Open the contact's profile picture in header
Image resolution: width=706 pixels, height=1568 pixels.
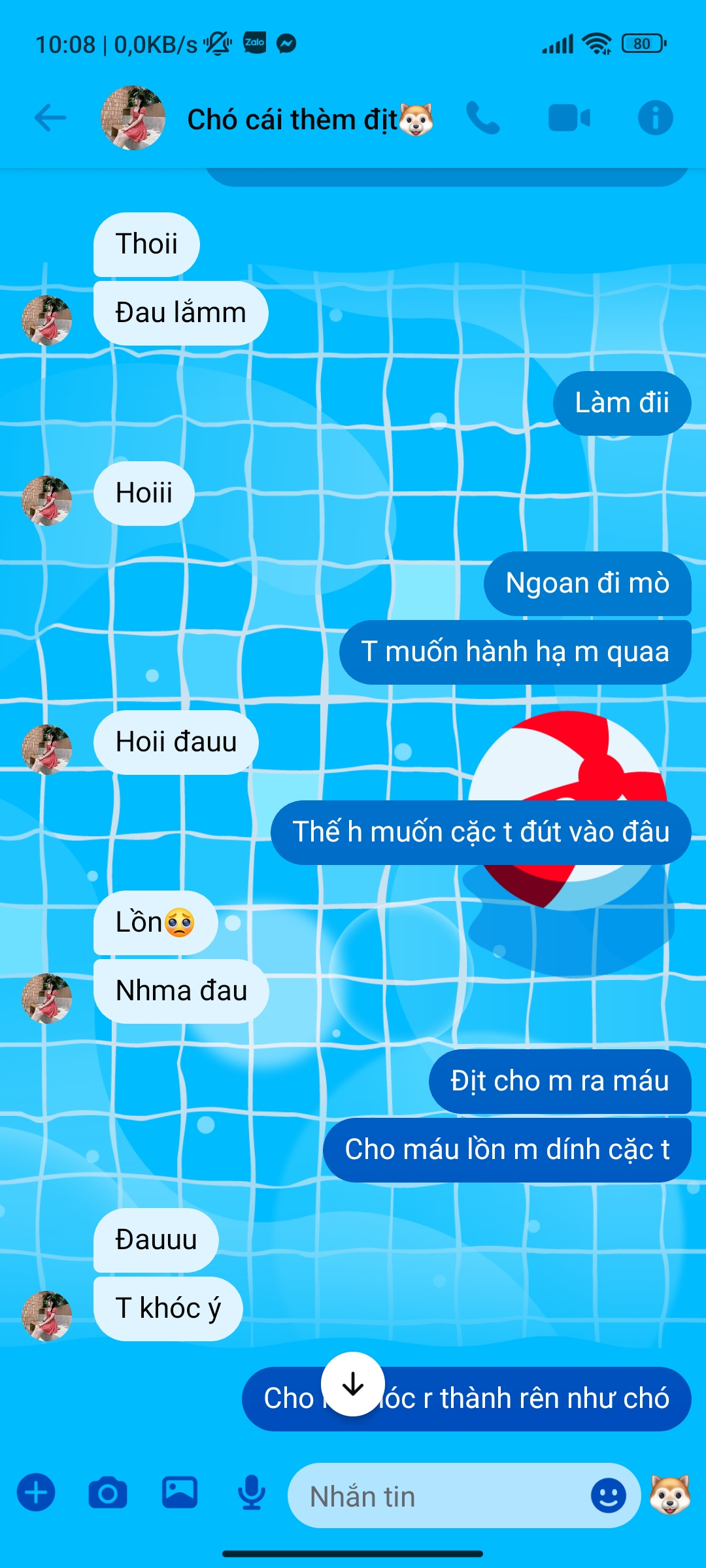[x=133, y=118]
